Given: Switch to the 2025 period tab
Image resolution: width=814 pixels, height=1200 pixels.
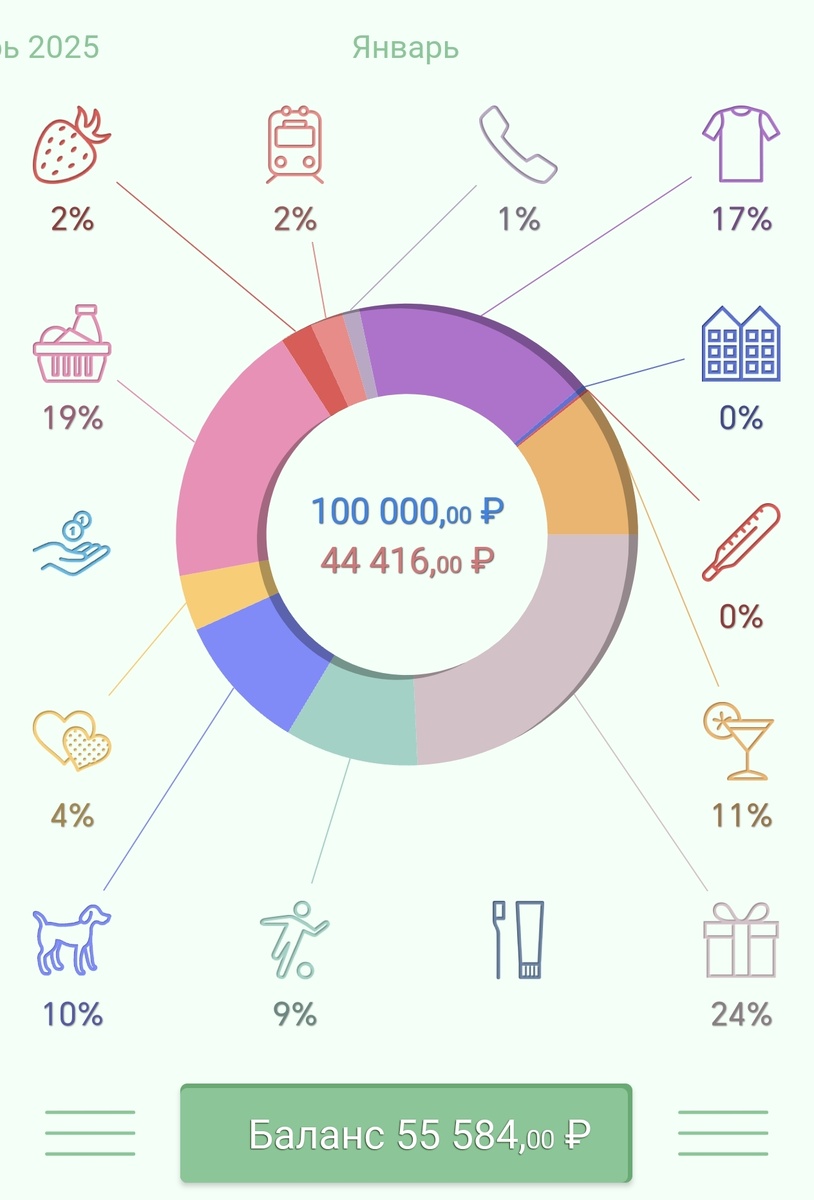Looking at the screenshot, I should click(50, 47).
